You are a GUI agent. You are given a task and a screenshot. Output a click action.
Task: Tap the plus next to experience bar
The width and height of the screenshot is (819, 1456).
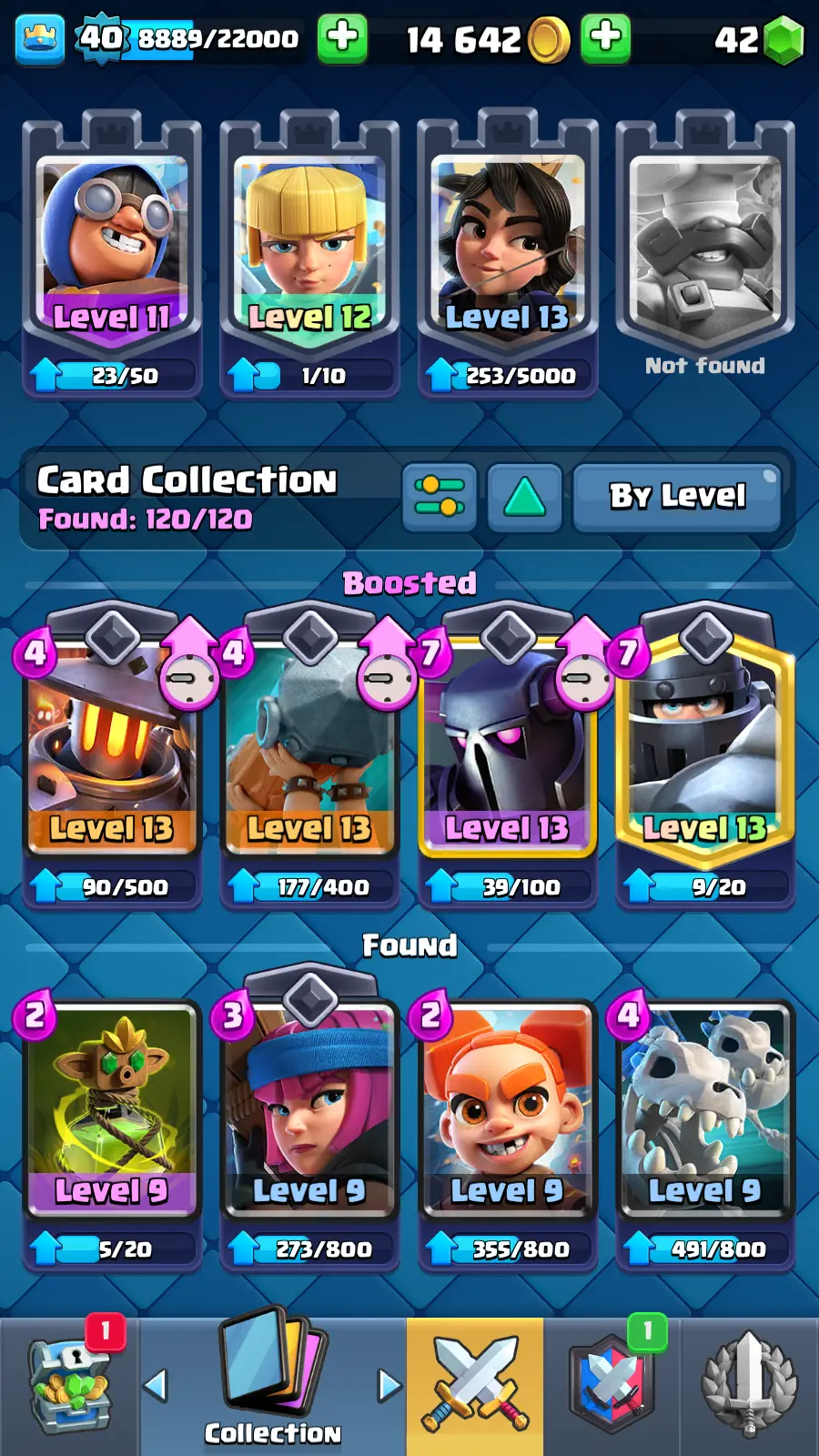[342, 38]
